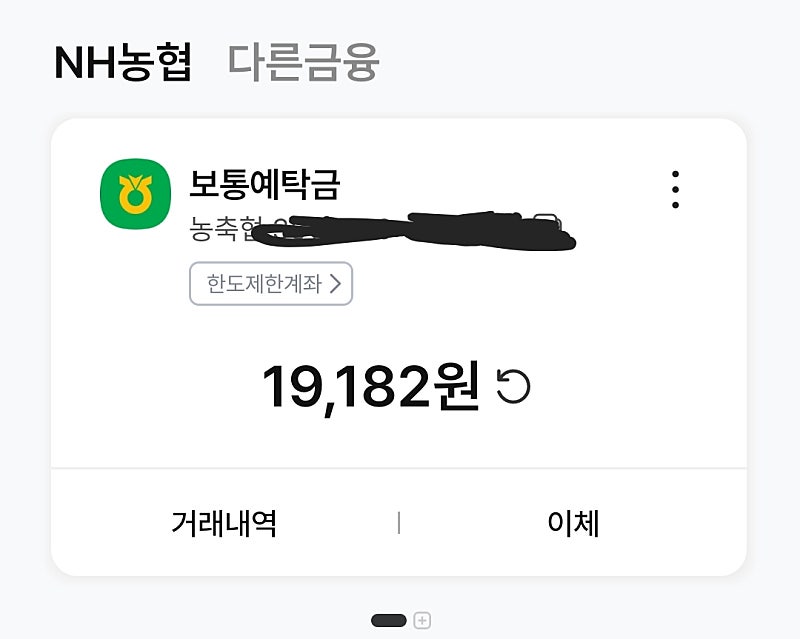Open the three-dot menu on 보통예탁금 account
This screenshot has width=800, height=639.
point(676,190)
